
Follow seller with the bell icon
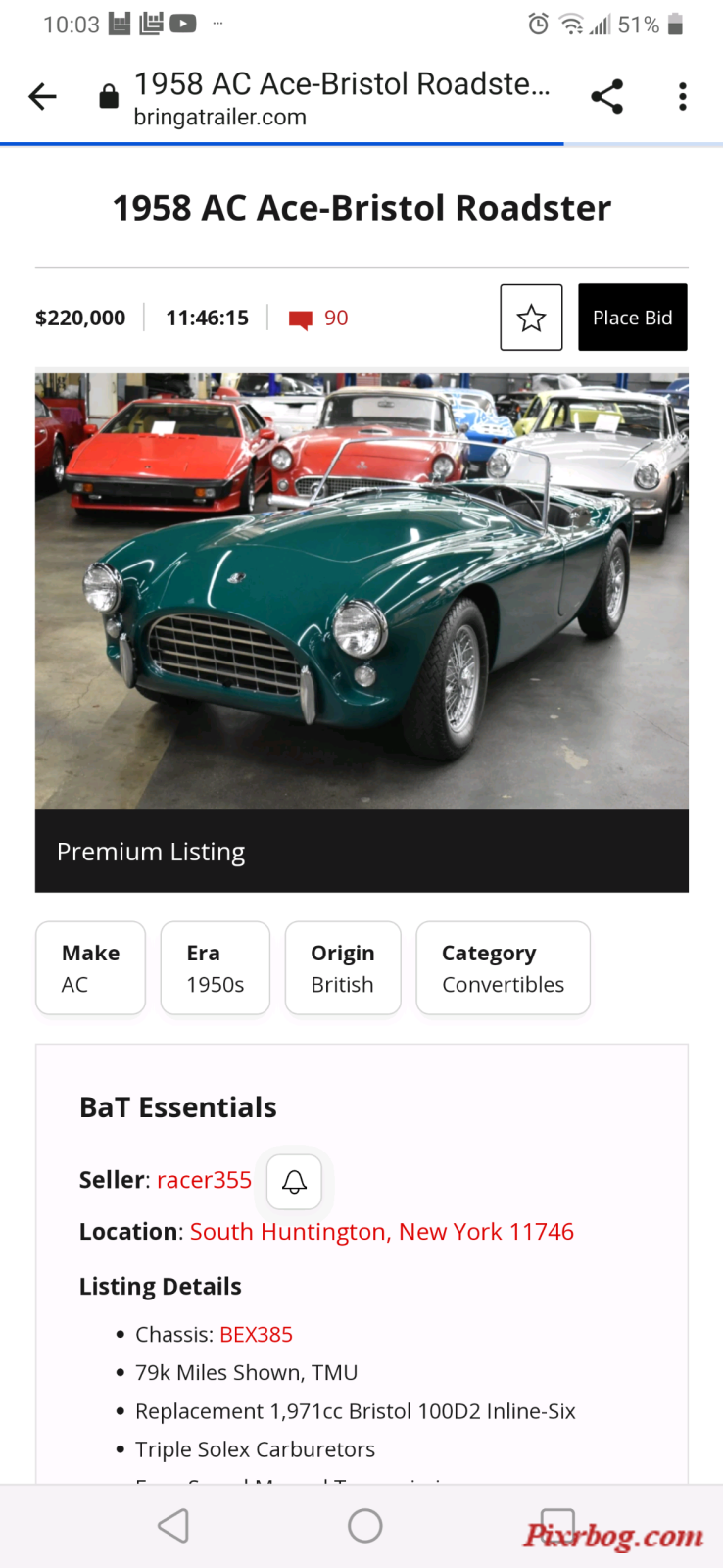294,1181
